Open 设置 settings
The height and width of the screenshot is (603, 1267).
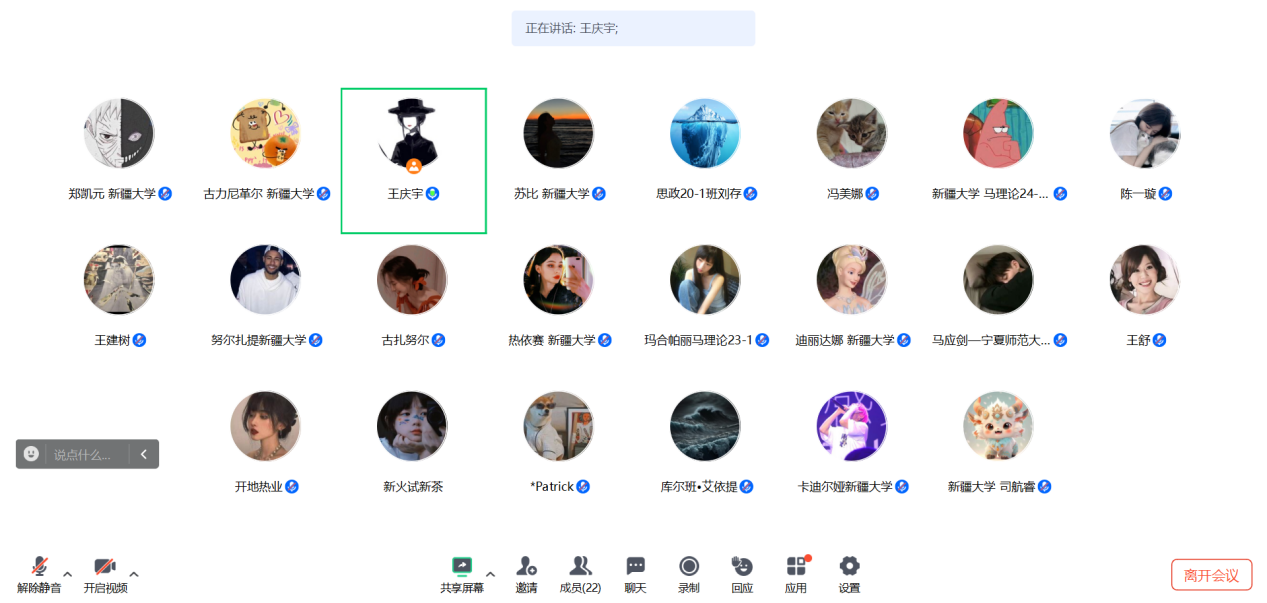point(849,574)
